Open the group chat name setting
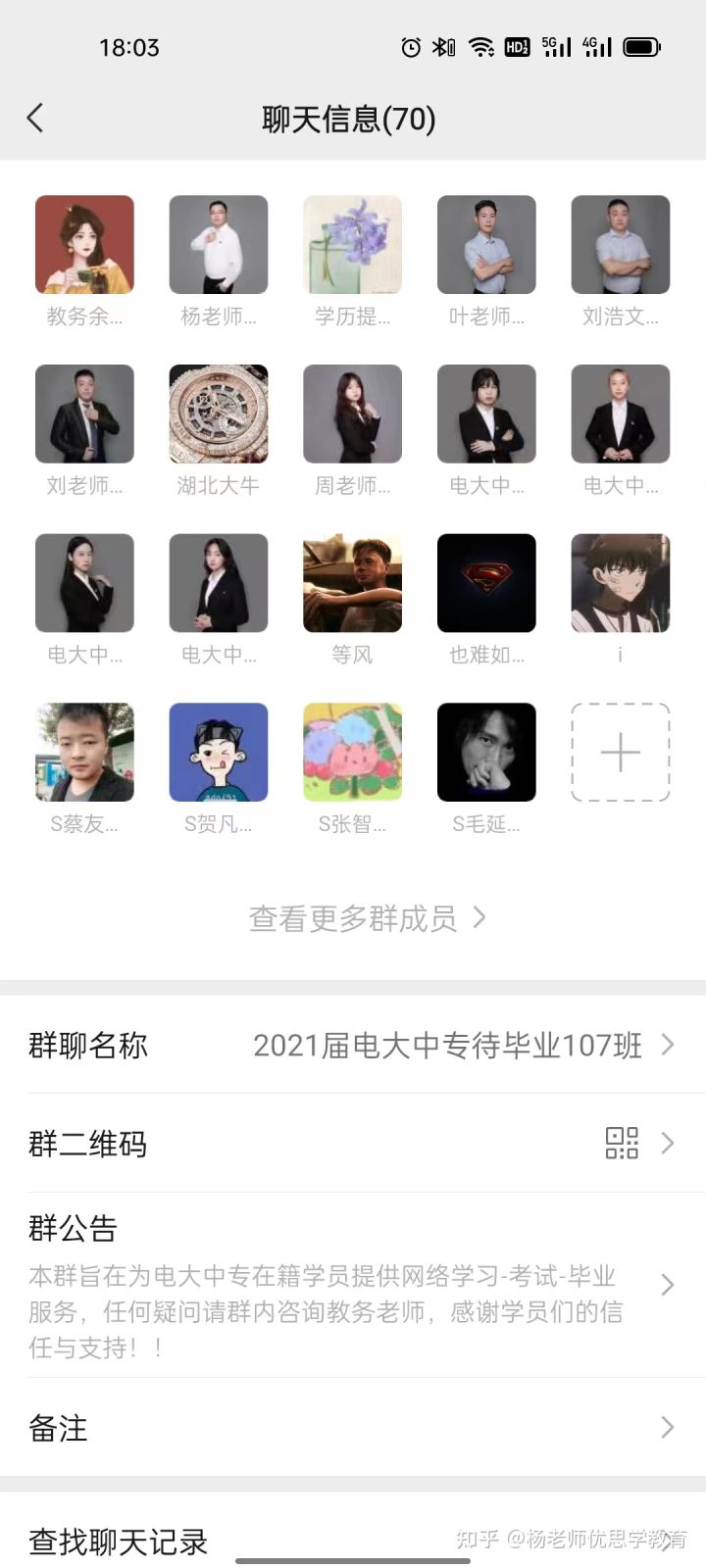The width and height of the screenshot is (706, 1568). [x=353, y=1045]
